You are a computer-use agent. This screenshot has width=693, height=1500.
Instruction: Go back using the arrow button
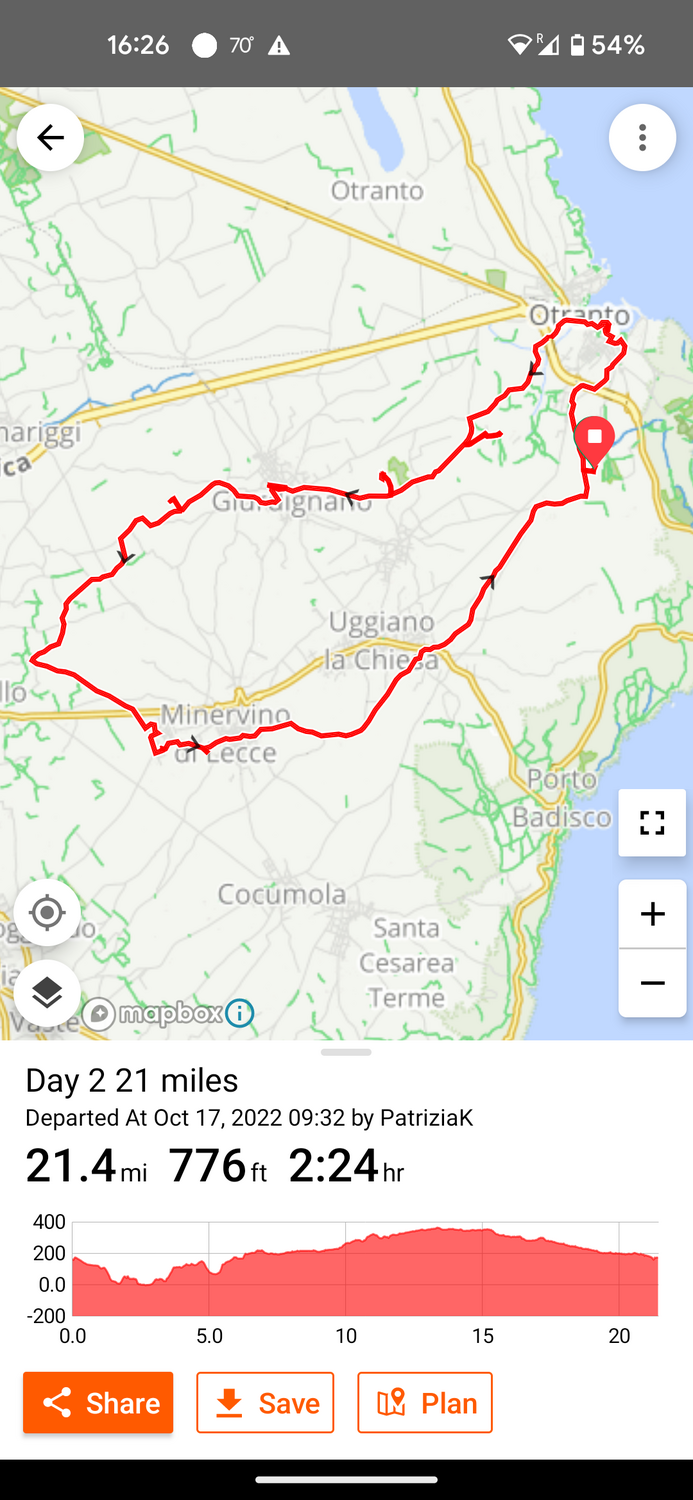[50, 137]
